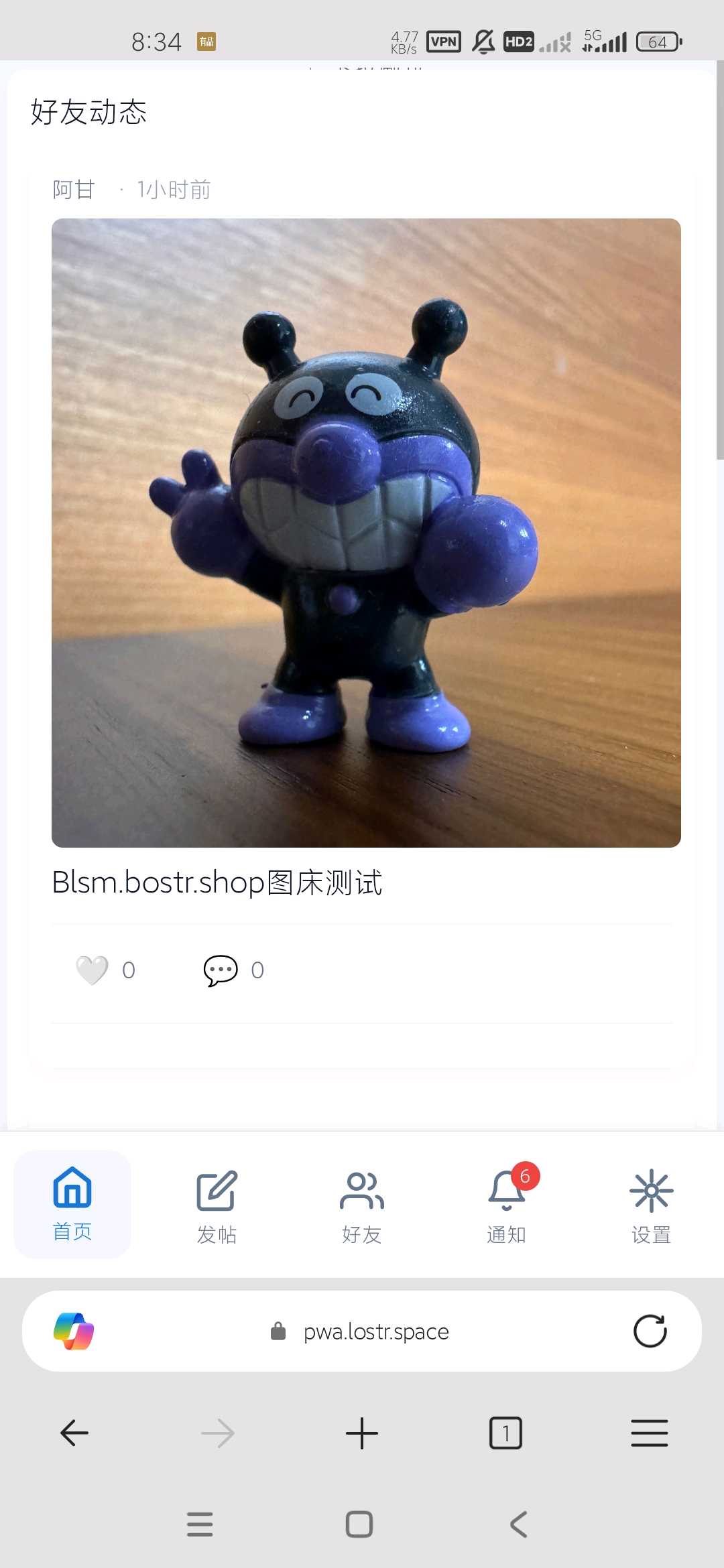Viewport: 724px width, 1568px height.
Task: Open the browser hamburger menu
Action: [649, 1433]
